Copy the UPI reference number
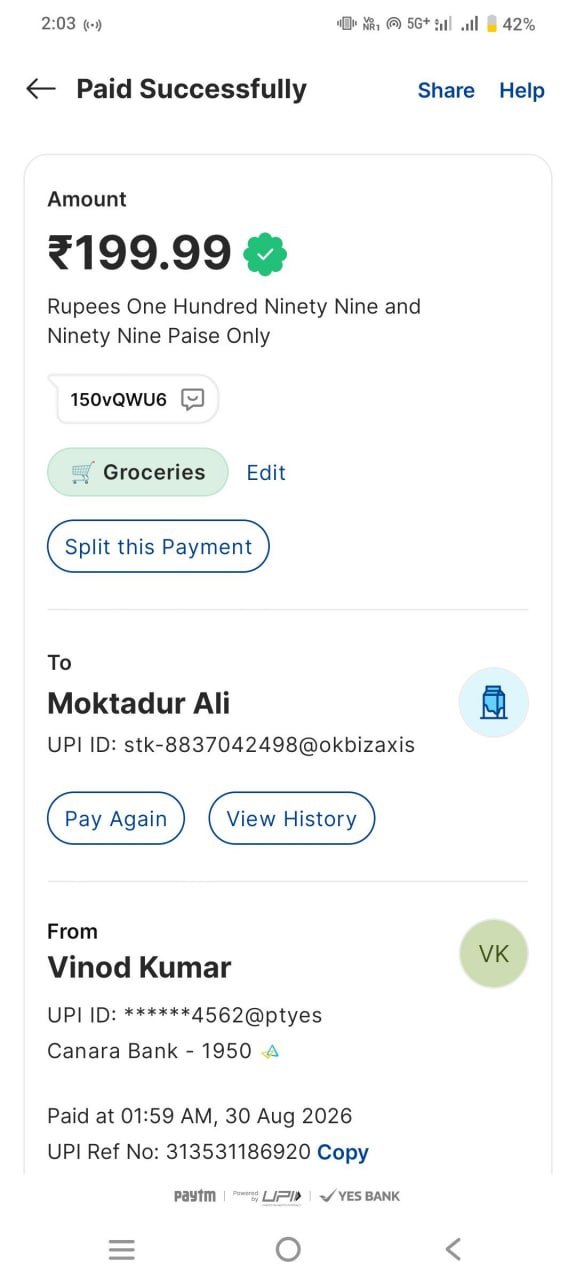 pos(343,1152)
